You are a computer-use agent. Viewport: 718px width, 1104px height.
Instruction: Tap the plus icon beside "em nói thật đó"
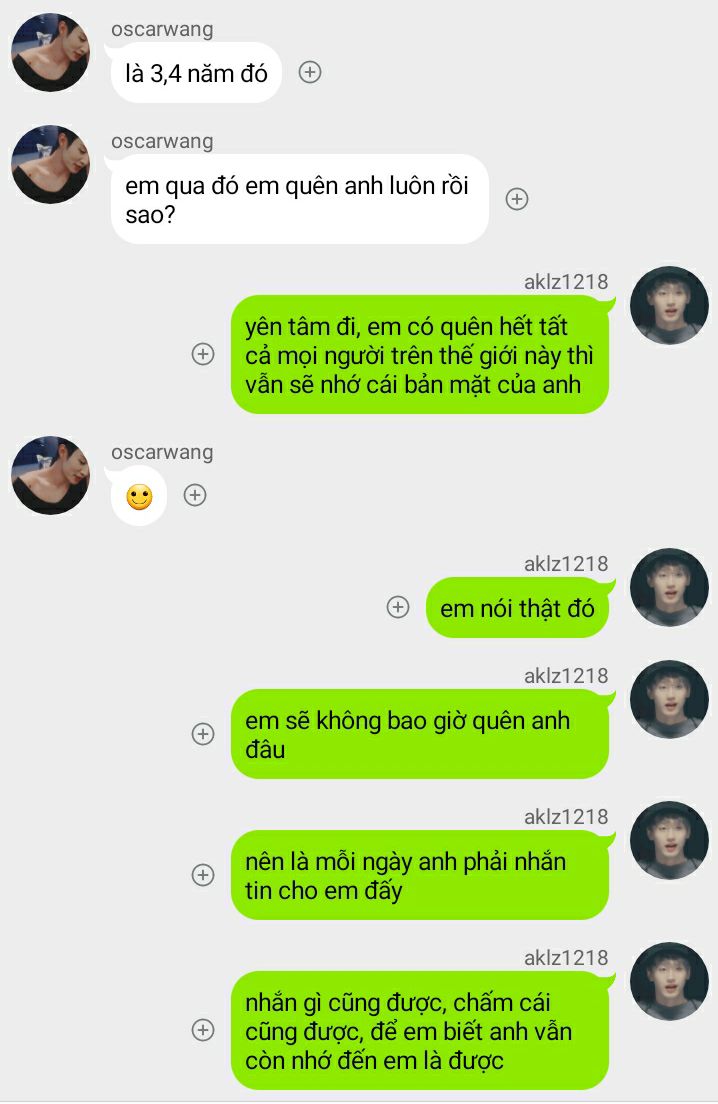[x=398, y=607]
